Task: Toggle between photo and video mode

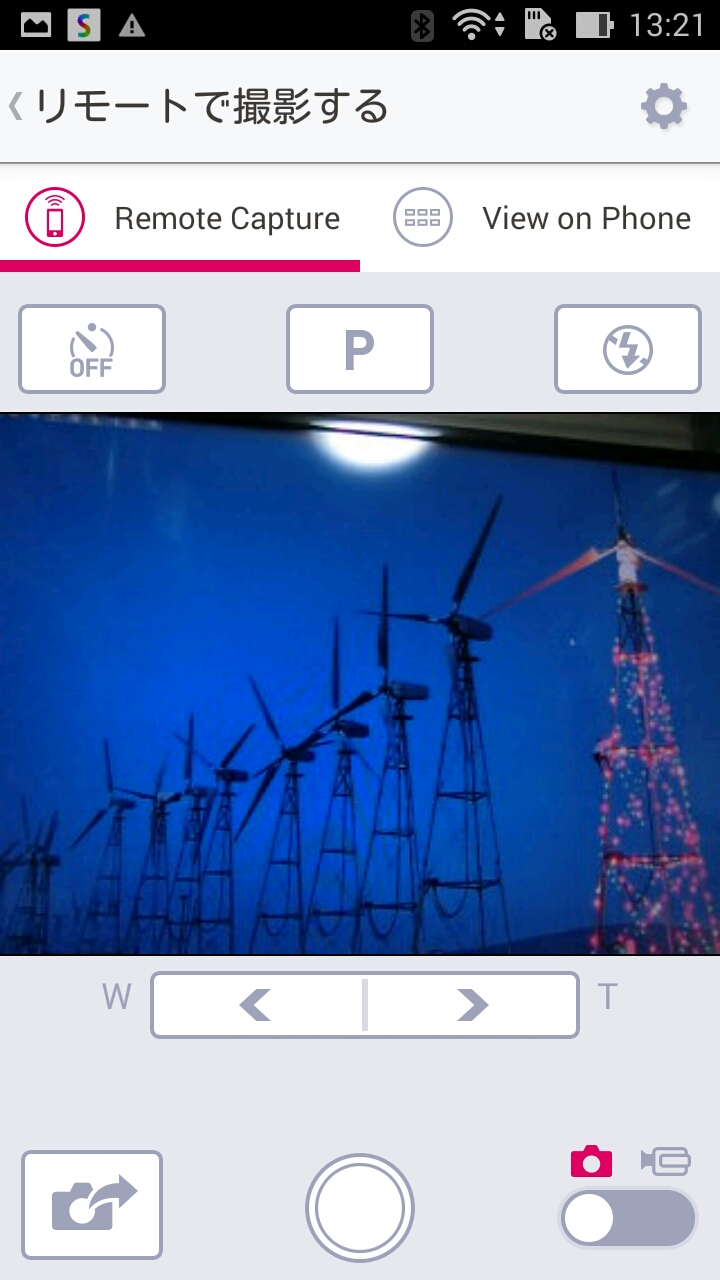Action: 628,1218
